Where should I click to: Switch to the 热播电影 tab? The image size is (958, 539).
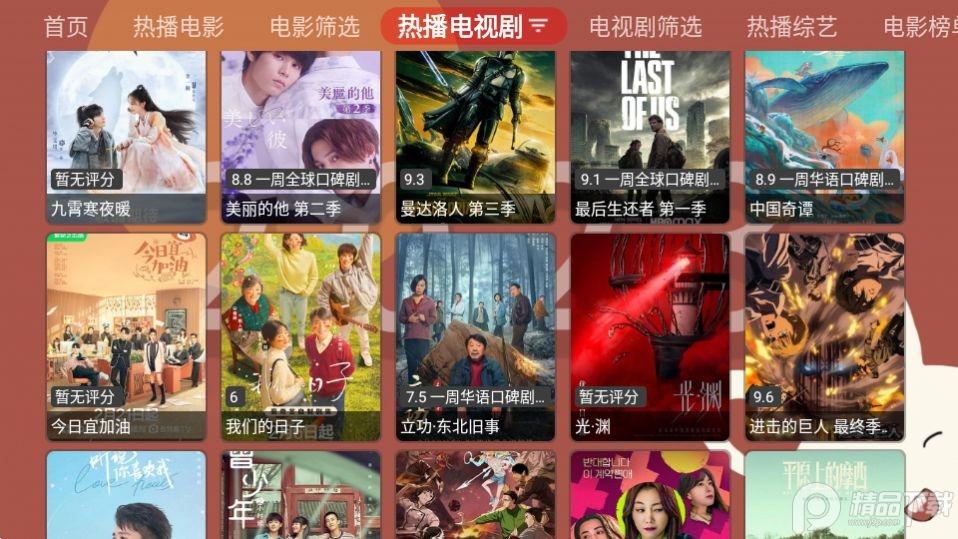pos(178,27)
